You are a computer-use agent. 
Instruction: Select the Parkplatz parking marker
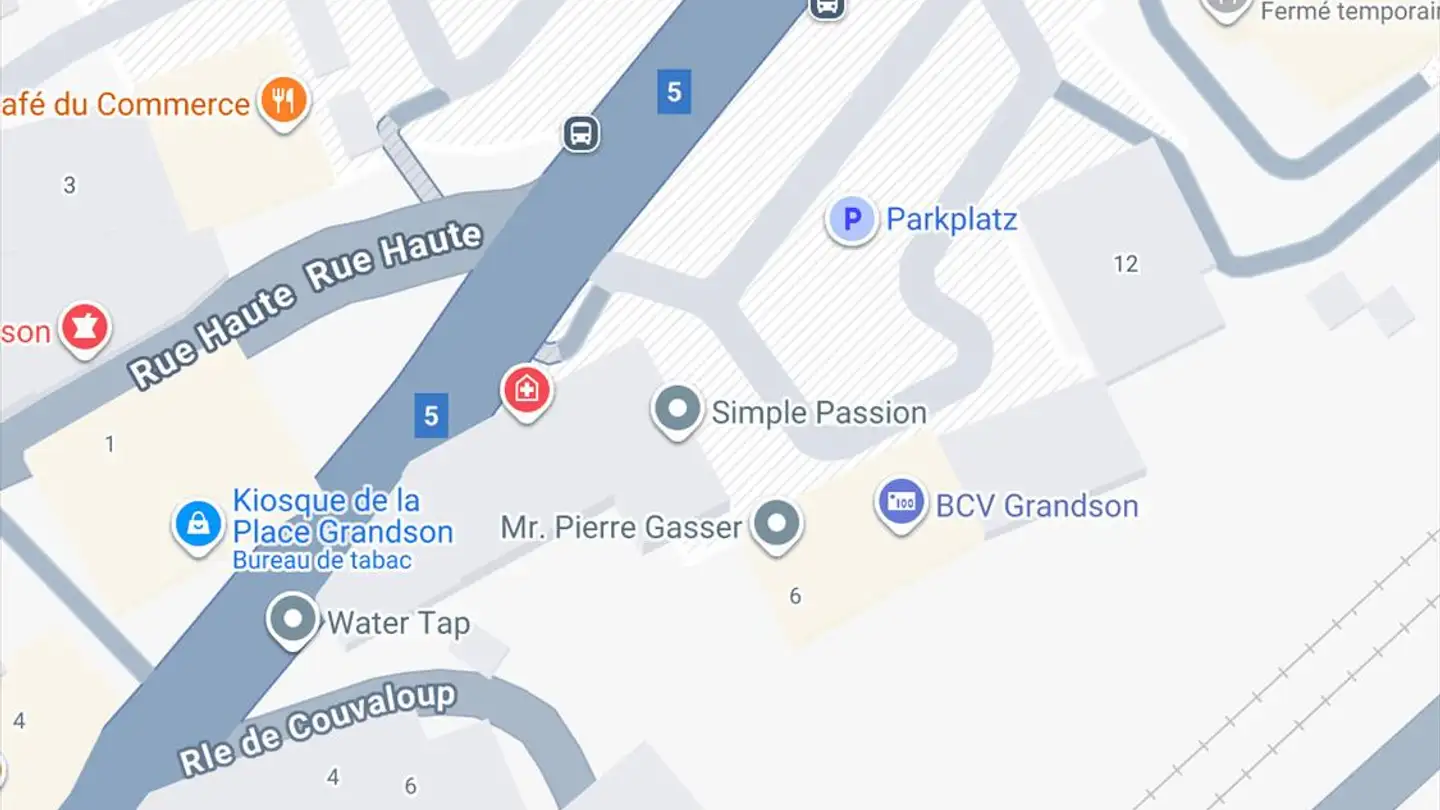click(x=851, y=219)
